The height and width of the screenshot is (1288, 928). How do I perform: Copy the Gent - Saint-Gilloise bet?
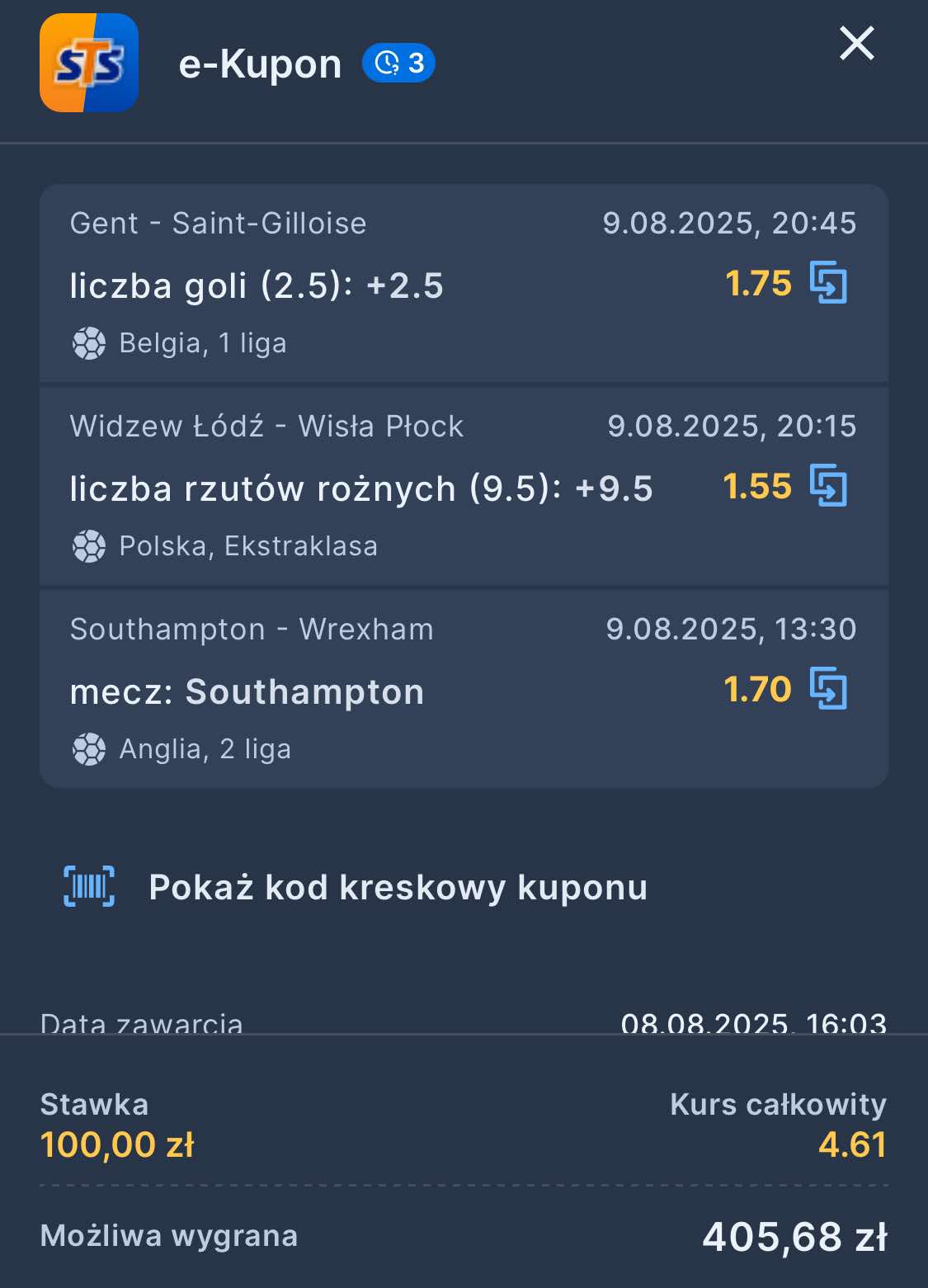pyautogui.click(x=828, y=283)
